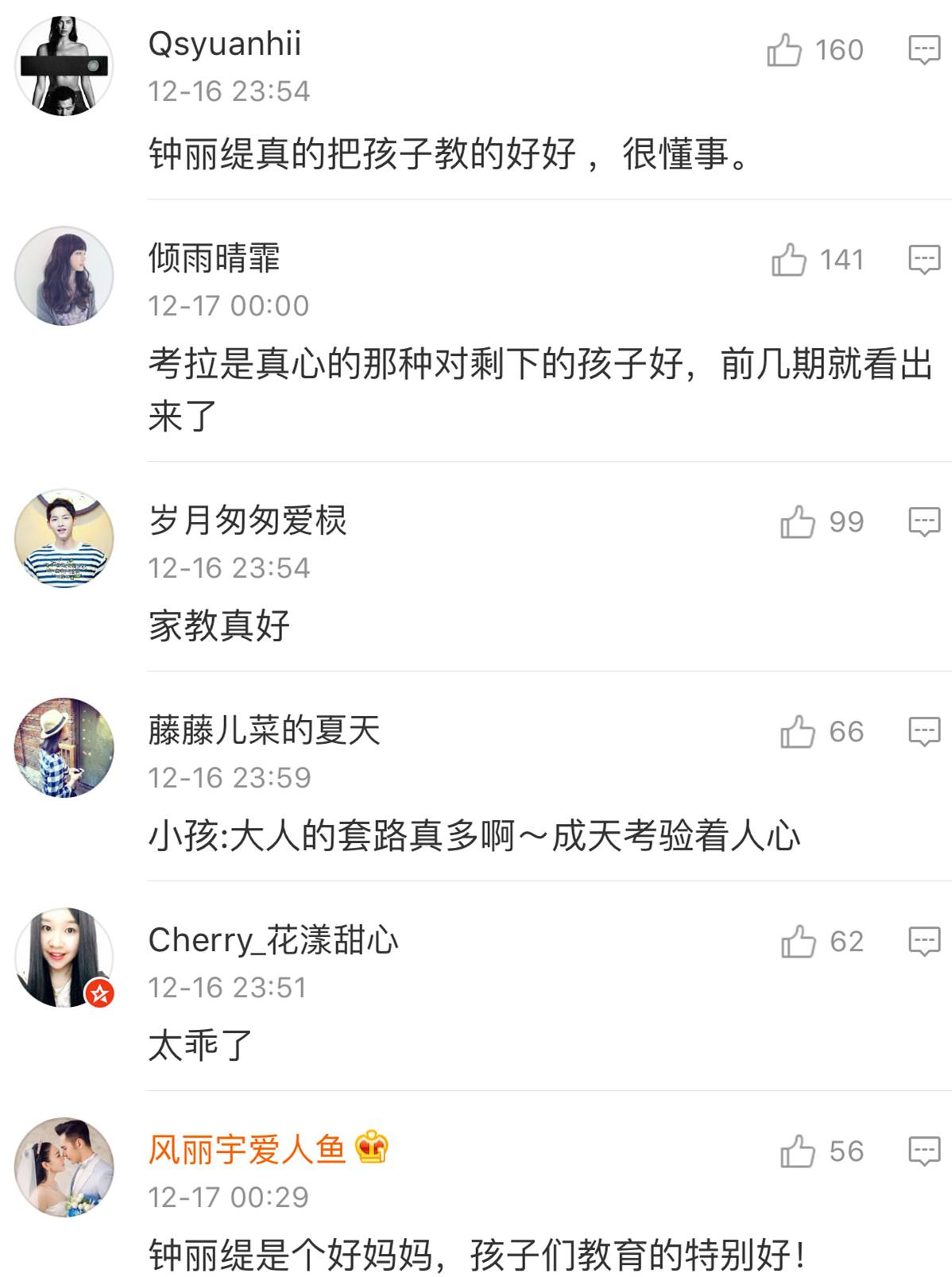
Task: Reply to 风丽宇爱人鱼's comment
Action: (924, 1151)
